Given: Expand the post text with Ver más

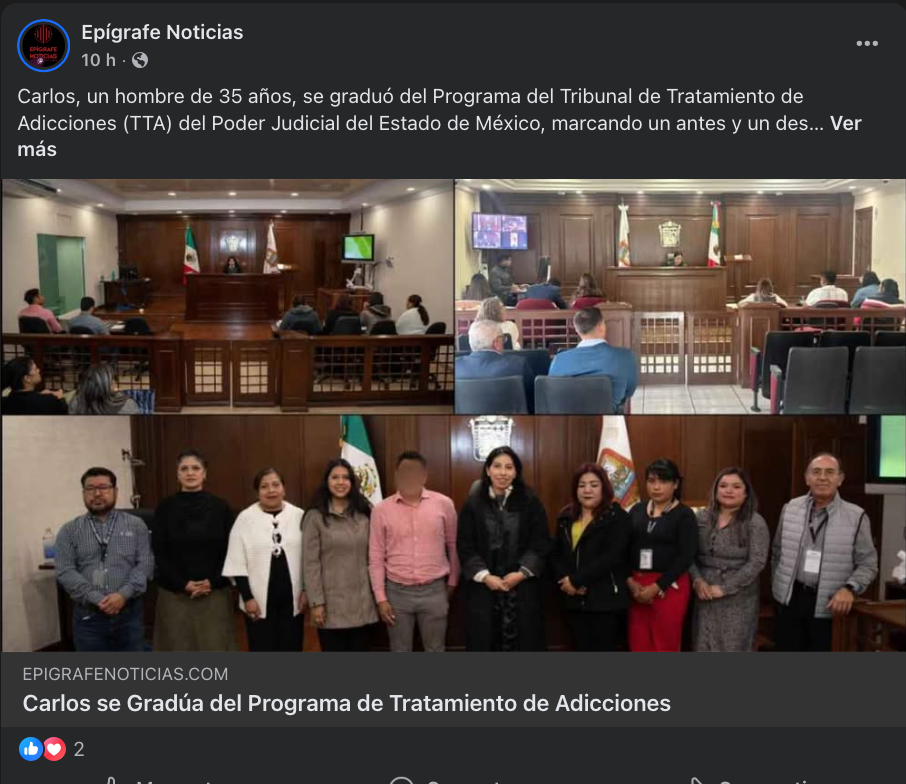Looking at the screenshot, I should 845,124.
